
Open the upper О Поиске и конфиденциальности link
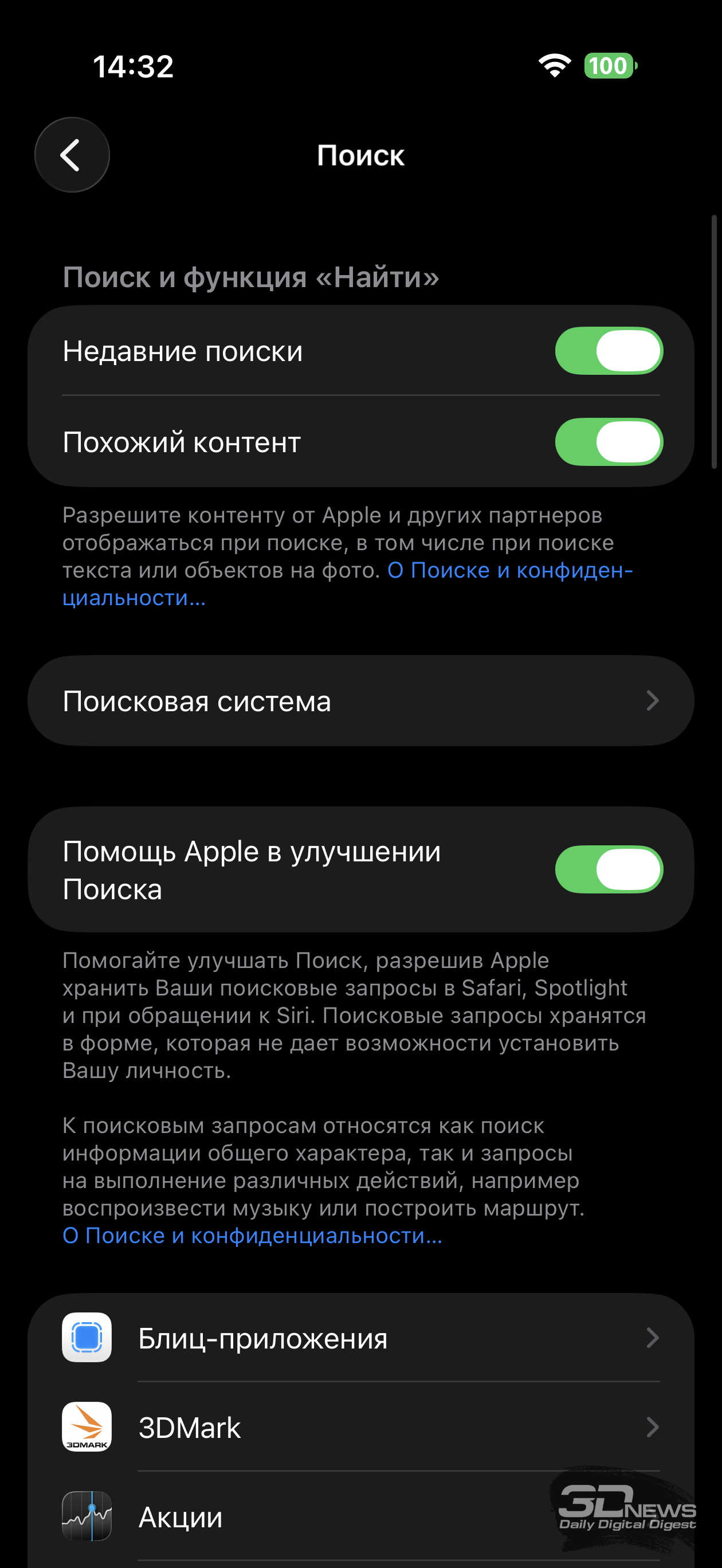click(x=509, y=571)
